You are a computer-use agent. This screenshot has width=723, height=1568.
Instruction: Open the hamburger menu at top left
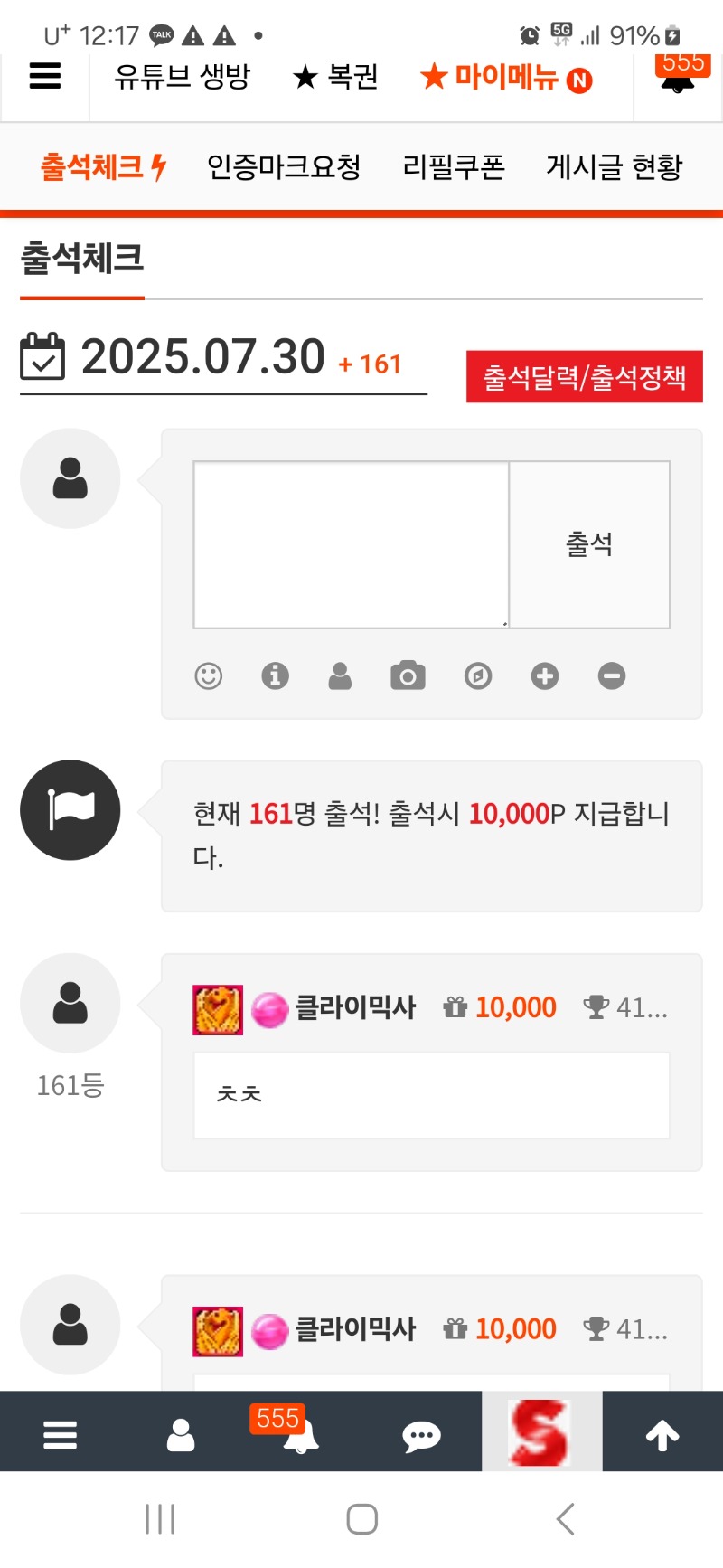point(45,76)
